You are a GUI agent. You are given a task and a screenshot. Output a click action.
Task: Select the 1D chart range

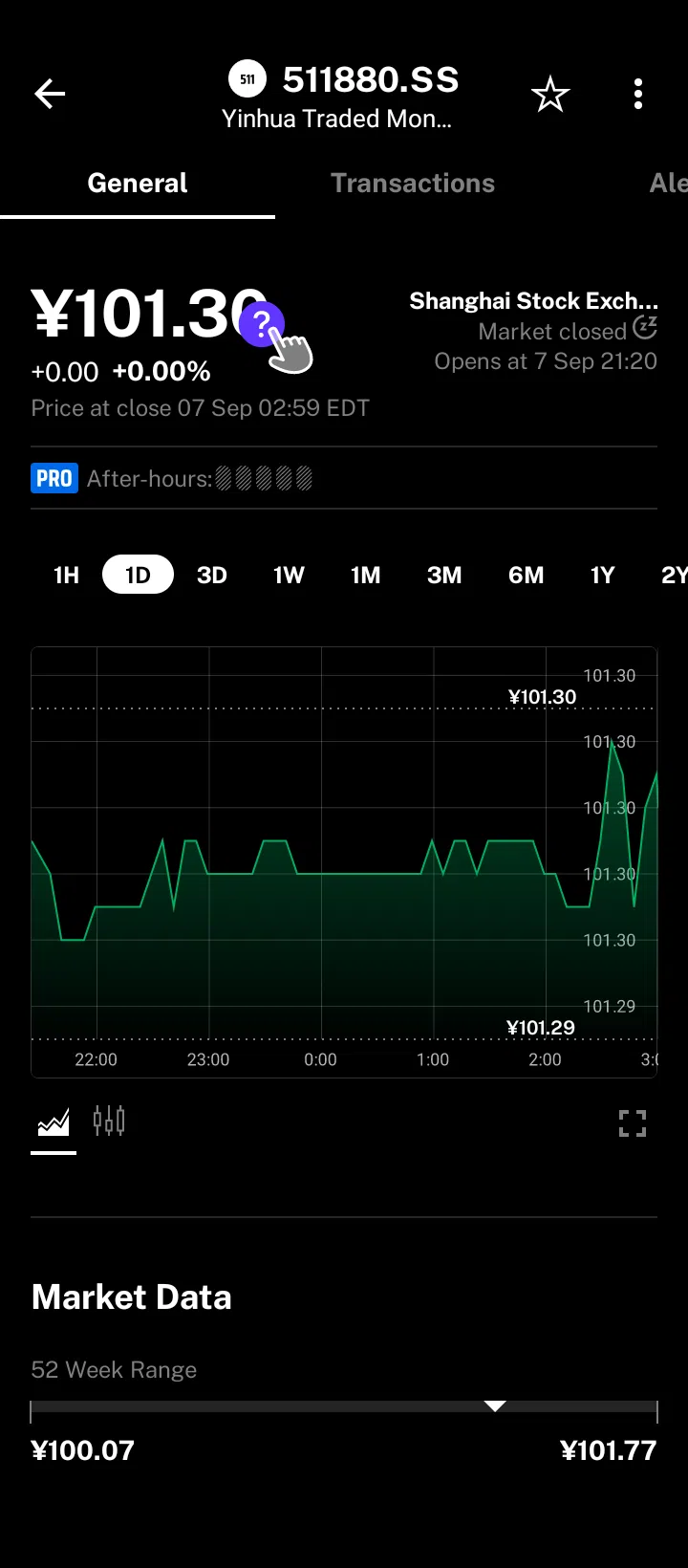point(138,575)
